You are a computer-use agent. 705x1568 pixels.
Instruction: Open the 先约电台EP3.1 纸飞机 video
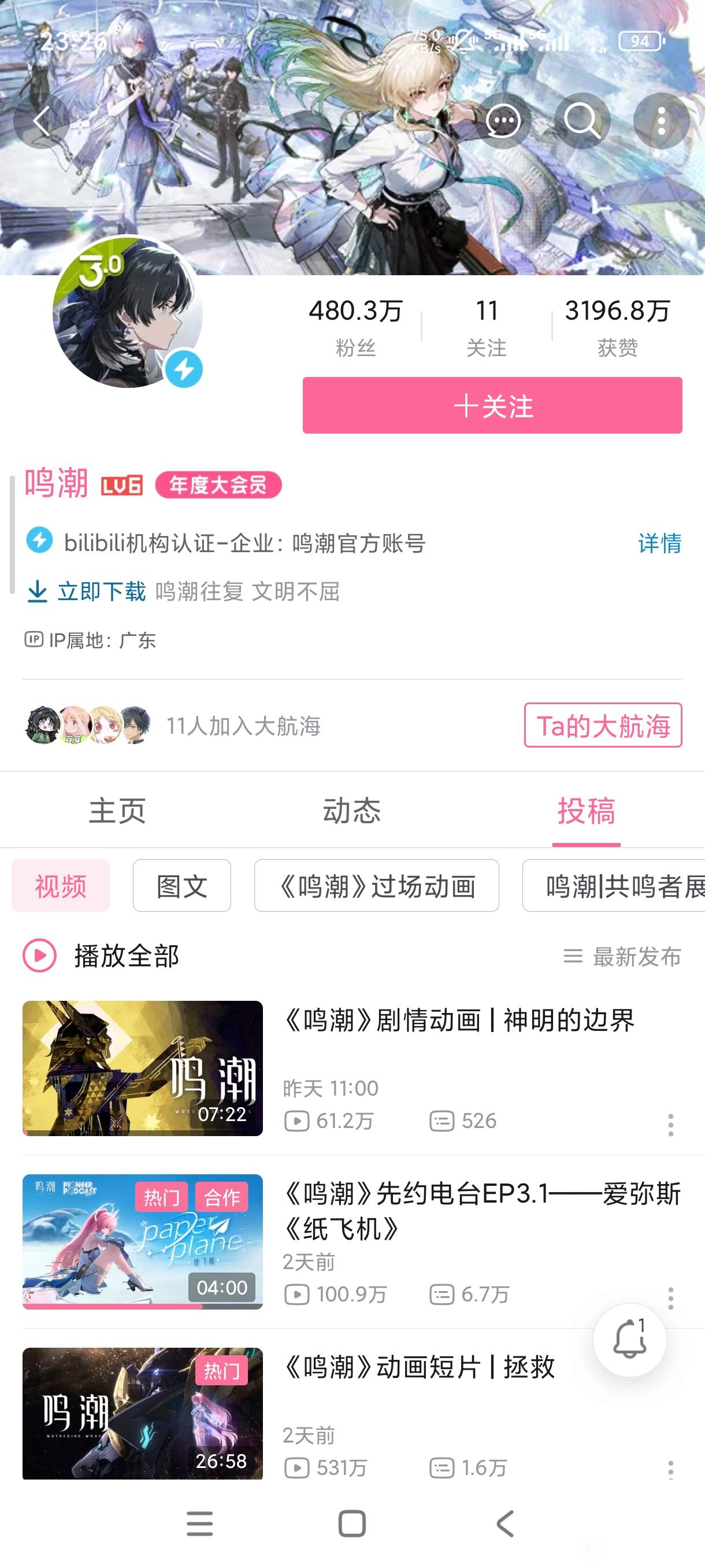[x=482, y=1210]
